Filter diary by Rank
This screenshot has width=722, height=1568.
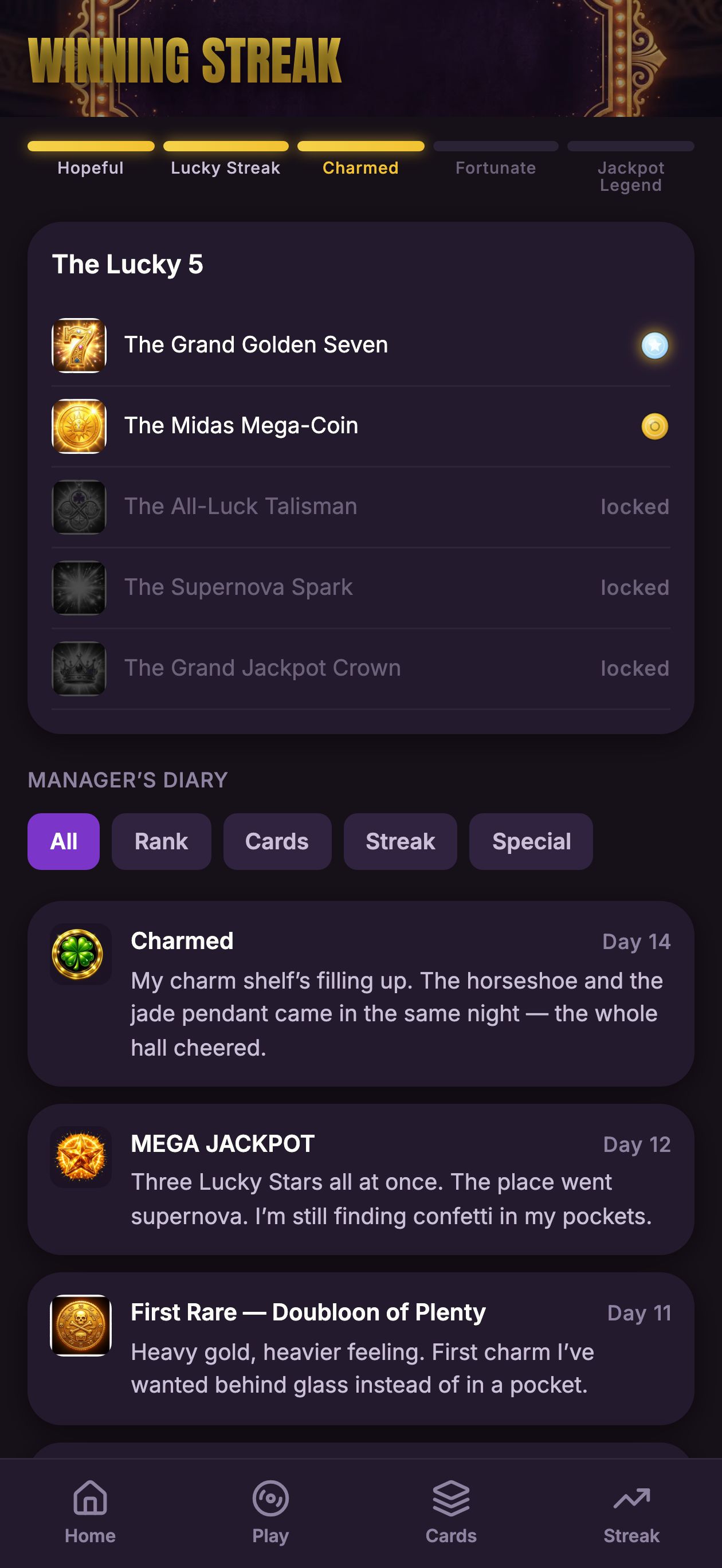click(x=162, y=841)
